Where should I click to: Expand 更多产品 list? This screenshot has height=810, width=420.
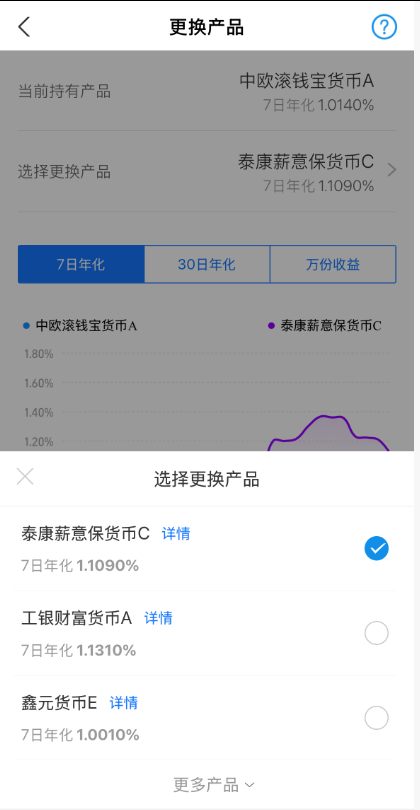214,785
